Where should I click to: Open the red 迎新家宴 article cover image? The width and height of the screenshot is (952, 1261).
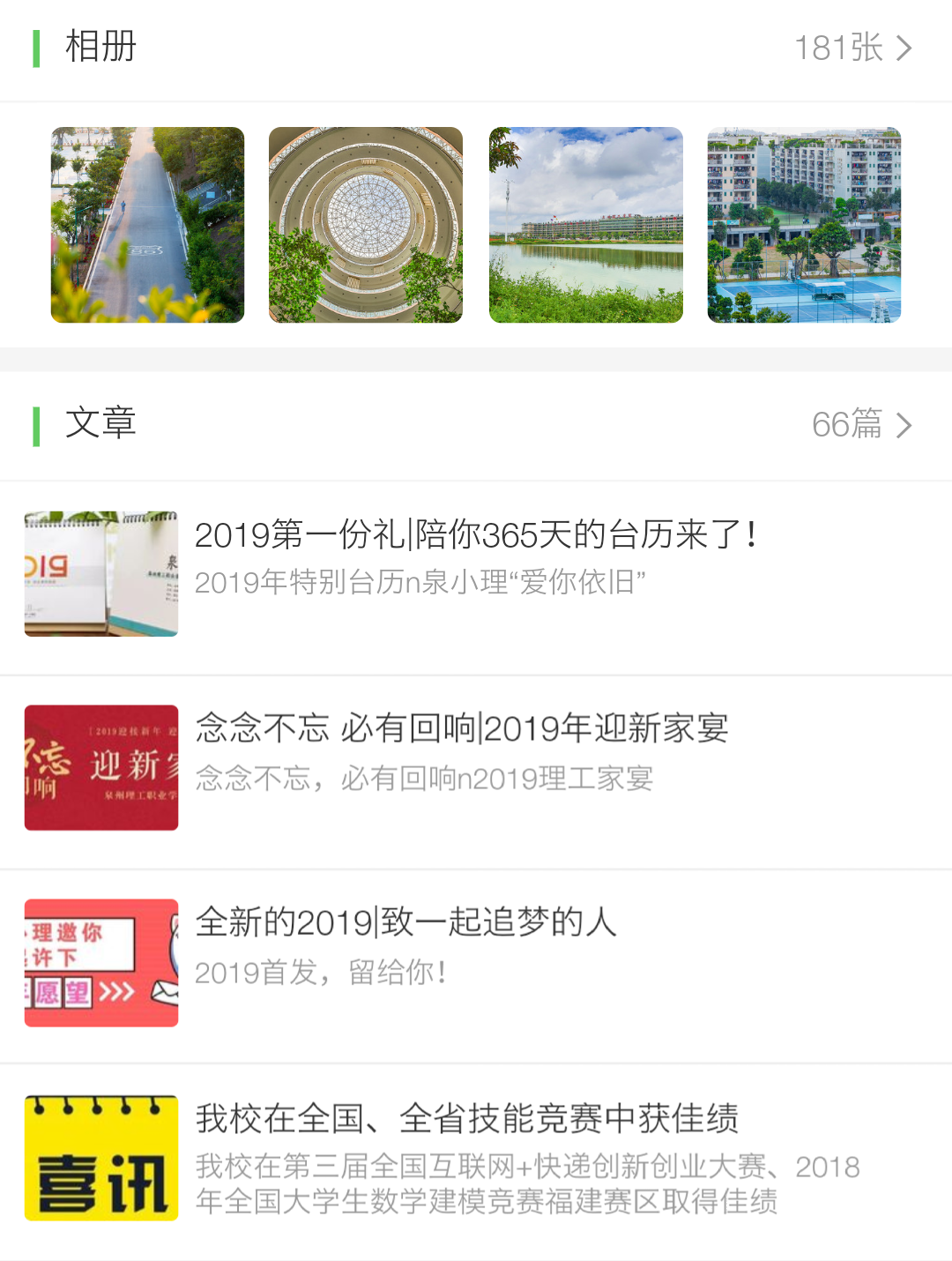tap(100, 767)
